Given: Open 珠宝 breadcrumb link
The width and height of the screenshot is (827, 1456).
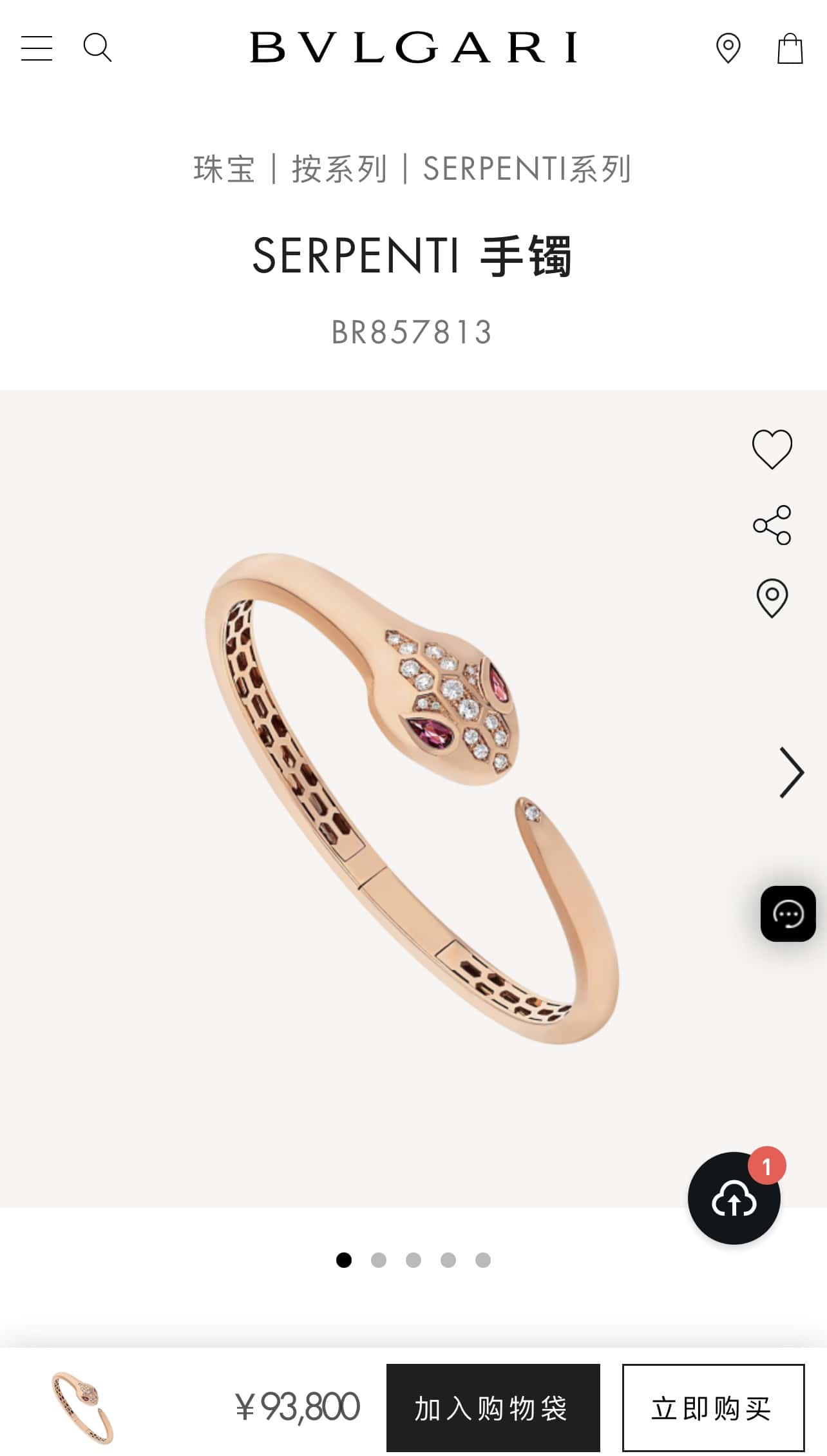Looking at the screenshot, I should point(224,169).
